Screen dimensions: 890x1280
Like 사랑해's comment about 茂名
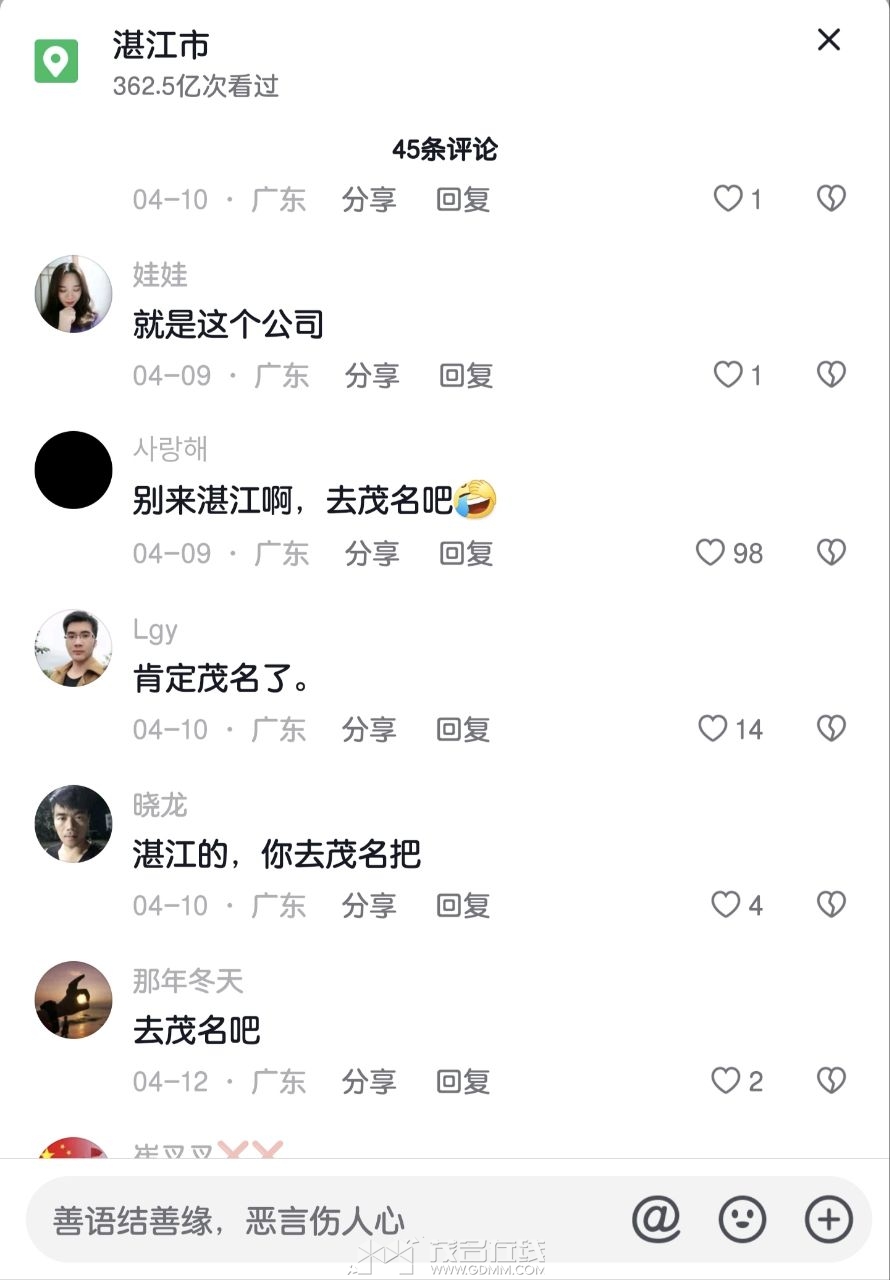(x=711, y=552)
